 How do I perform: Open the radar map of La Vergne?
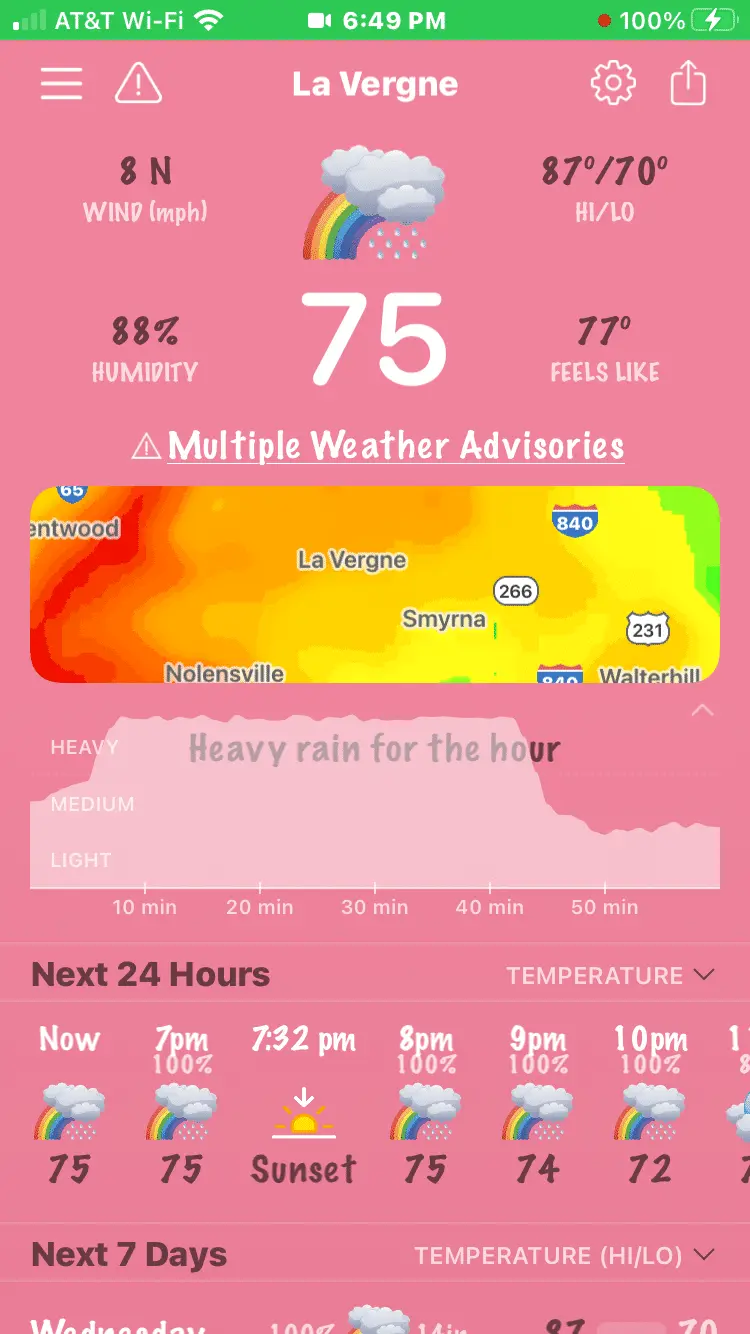[375, 584]
